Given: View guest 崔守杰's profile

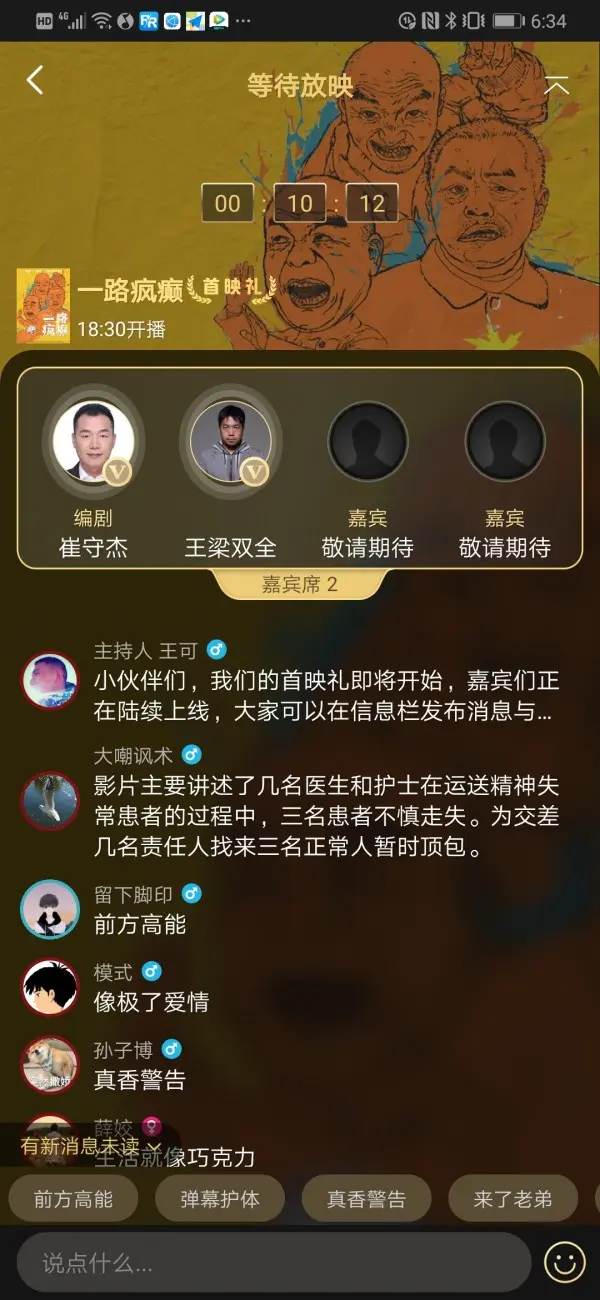Looking at the screenshot, I should [x=93, y=441].
